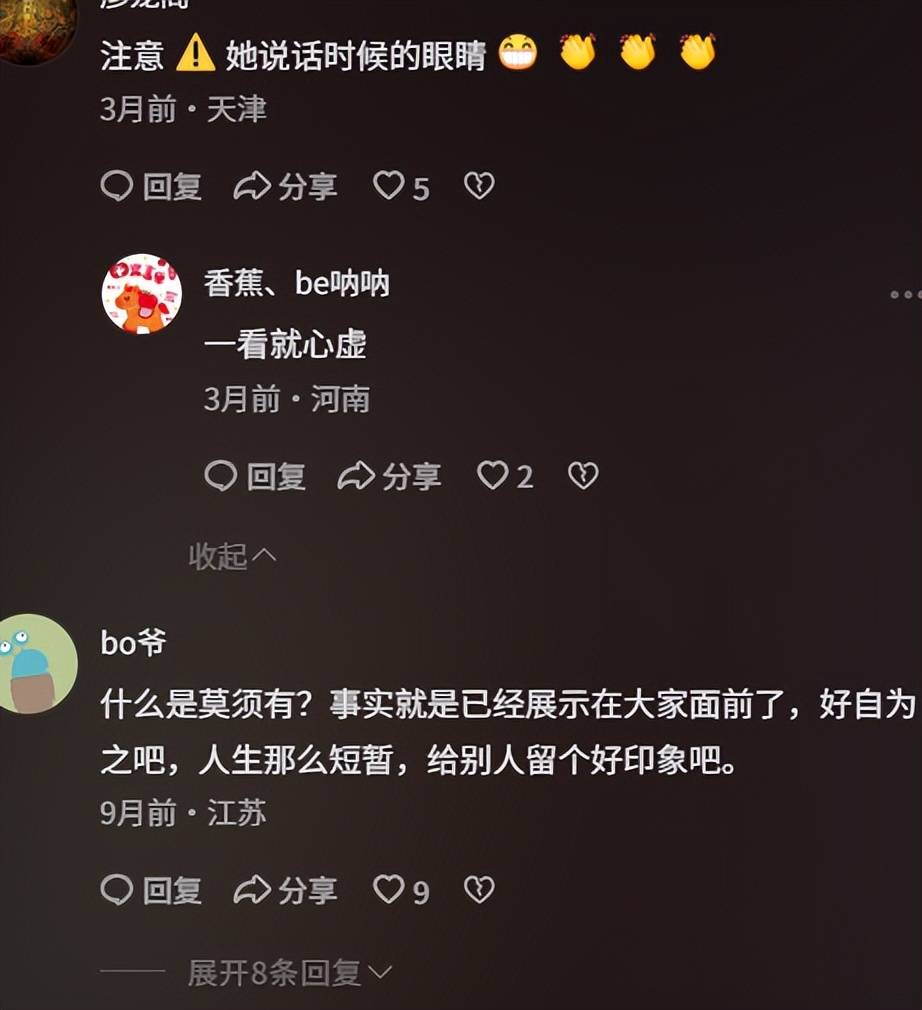
Task: Reply to bo爷's comment
Action: coord(152,890)
